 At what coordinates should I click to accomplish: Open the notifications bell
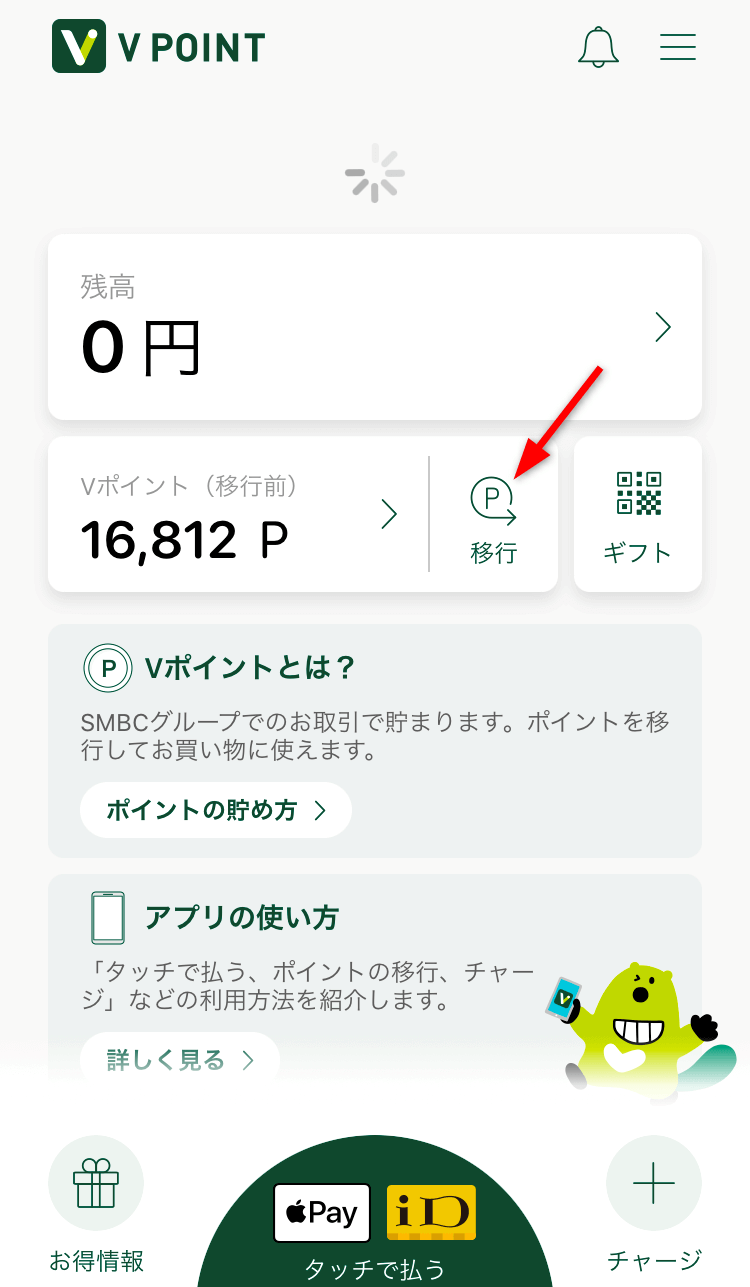coord(598,47)
